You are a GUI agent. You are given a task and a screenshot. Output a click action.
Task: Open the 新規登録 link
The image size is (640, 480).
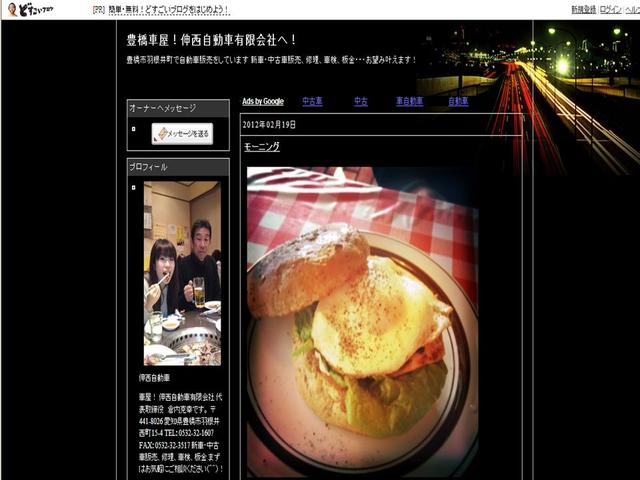[583, 9]
